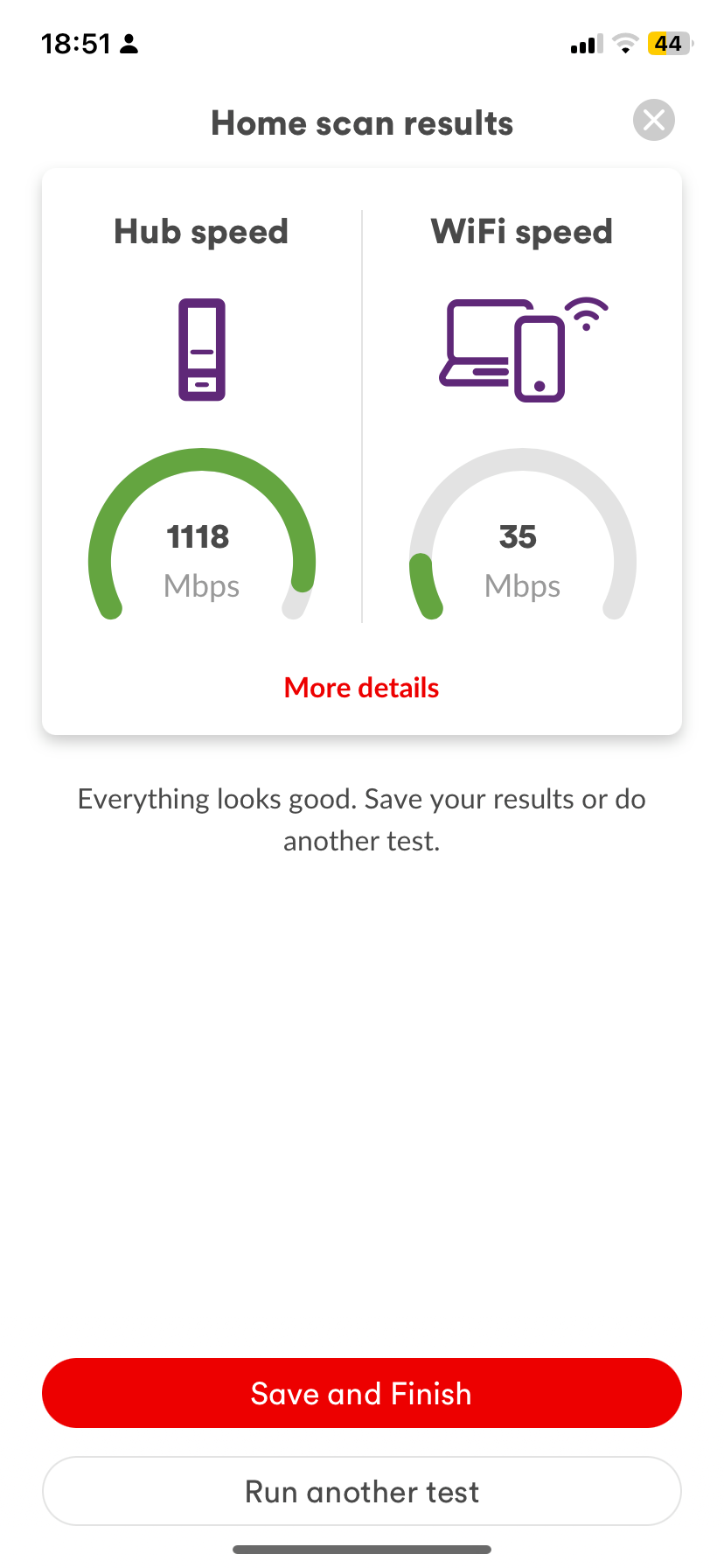Screen dimensions: 724x1568
Task: Tap the smartphone icon under WiFi speed
Action: (x=540, y=359)
